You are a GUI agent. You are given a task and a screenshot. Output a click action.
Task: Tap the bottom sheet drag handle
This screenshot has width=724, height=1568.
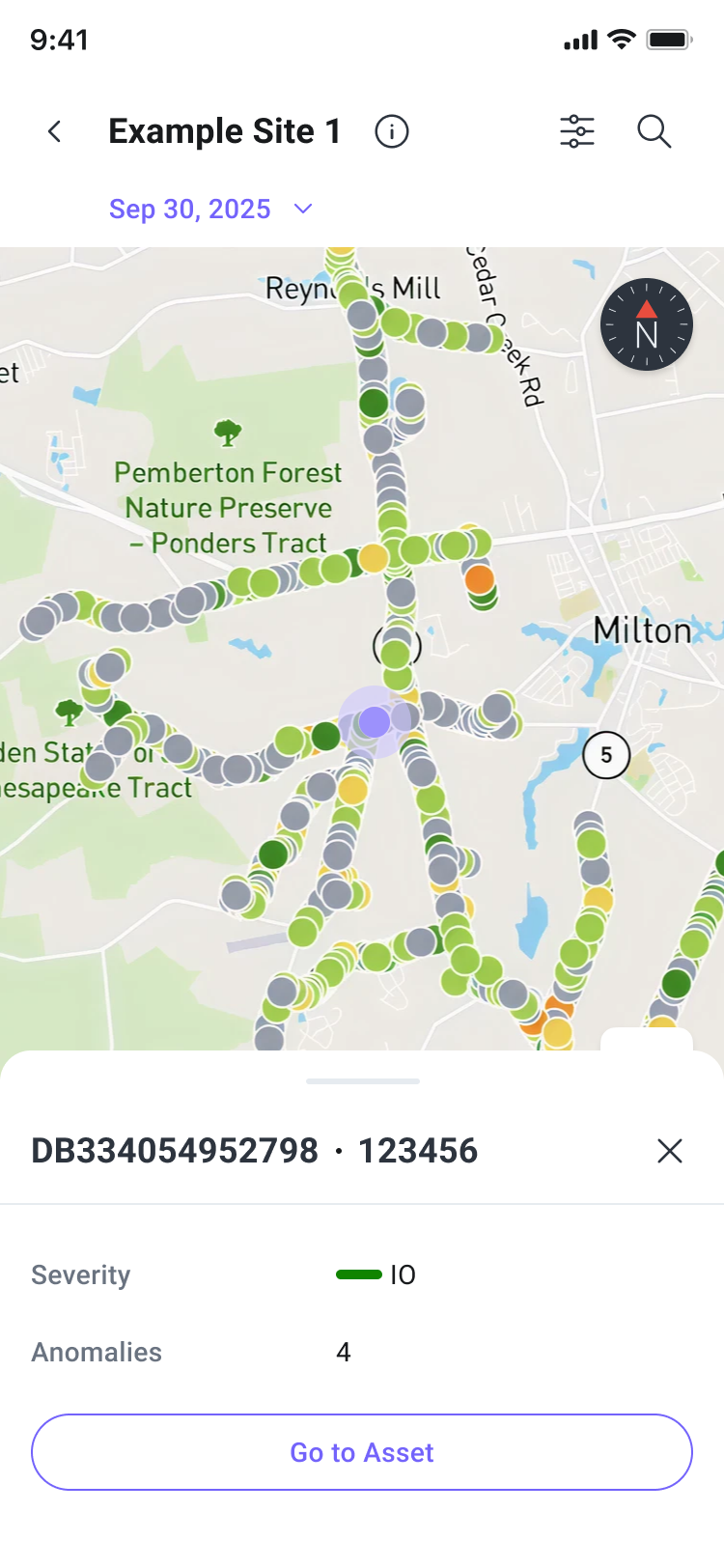[x=363, y=1081]
